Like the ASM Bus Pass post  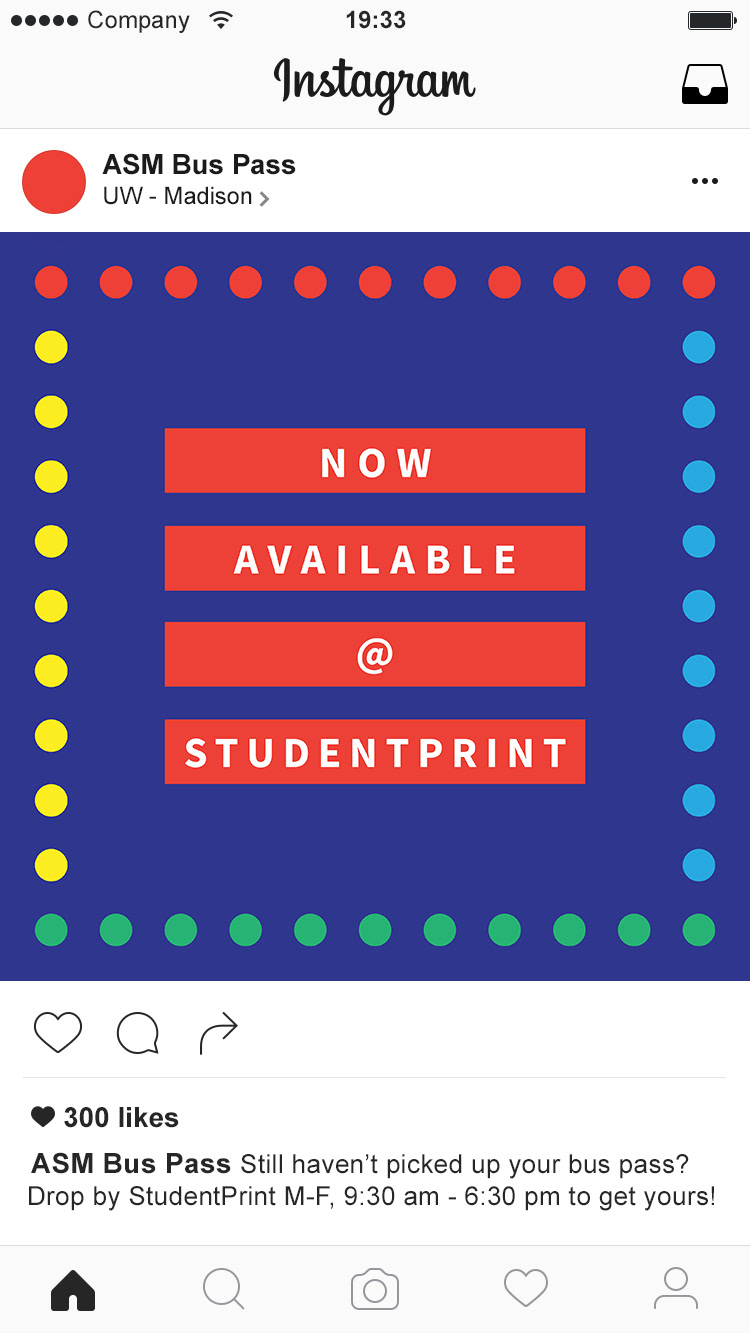[x=58, y=1032]
